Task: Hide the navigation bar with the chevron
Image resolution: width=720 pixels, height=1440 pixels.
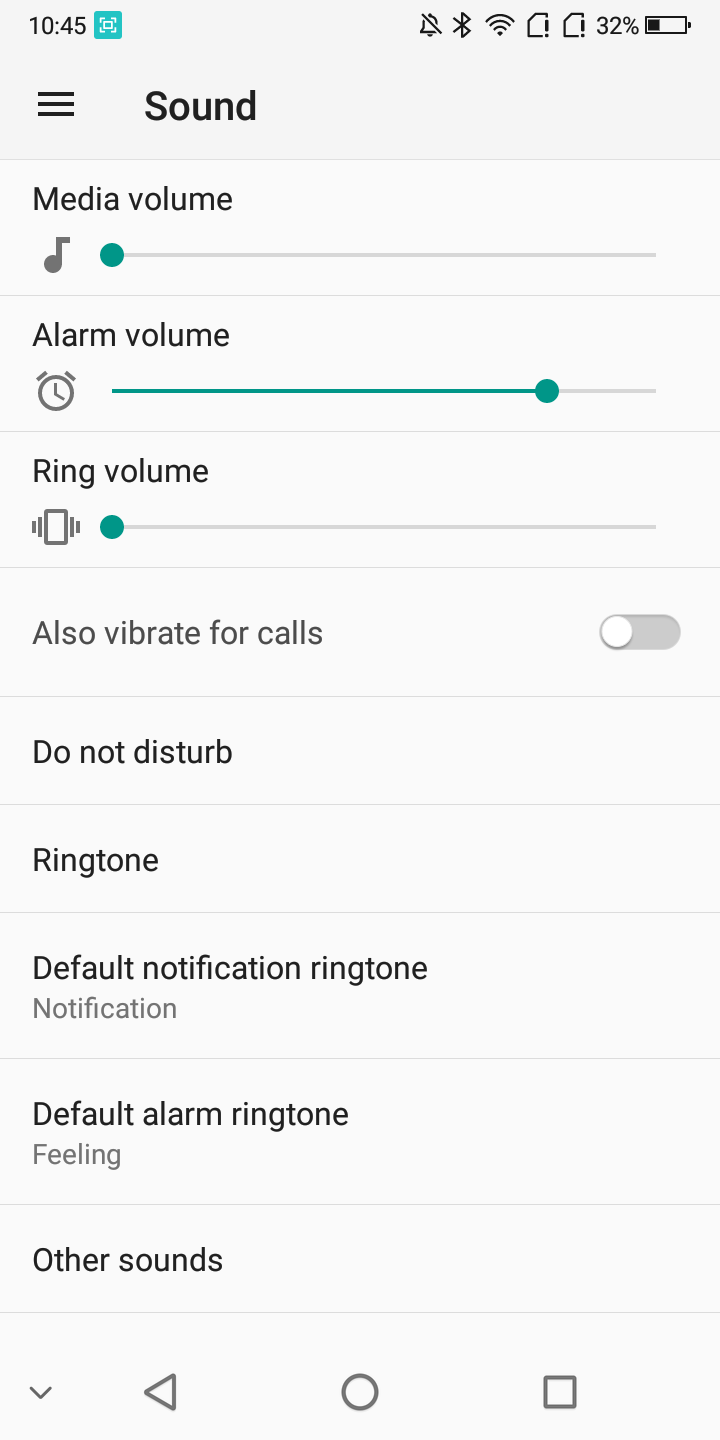Action: pos(40,1391)
